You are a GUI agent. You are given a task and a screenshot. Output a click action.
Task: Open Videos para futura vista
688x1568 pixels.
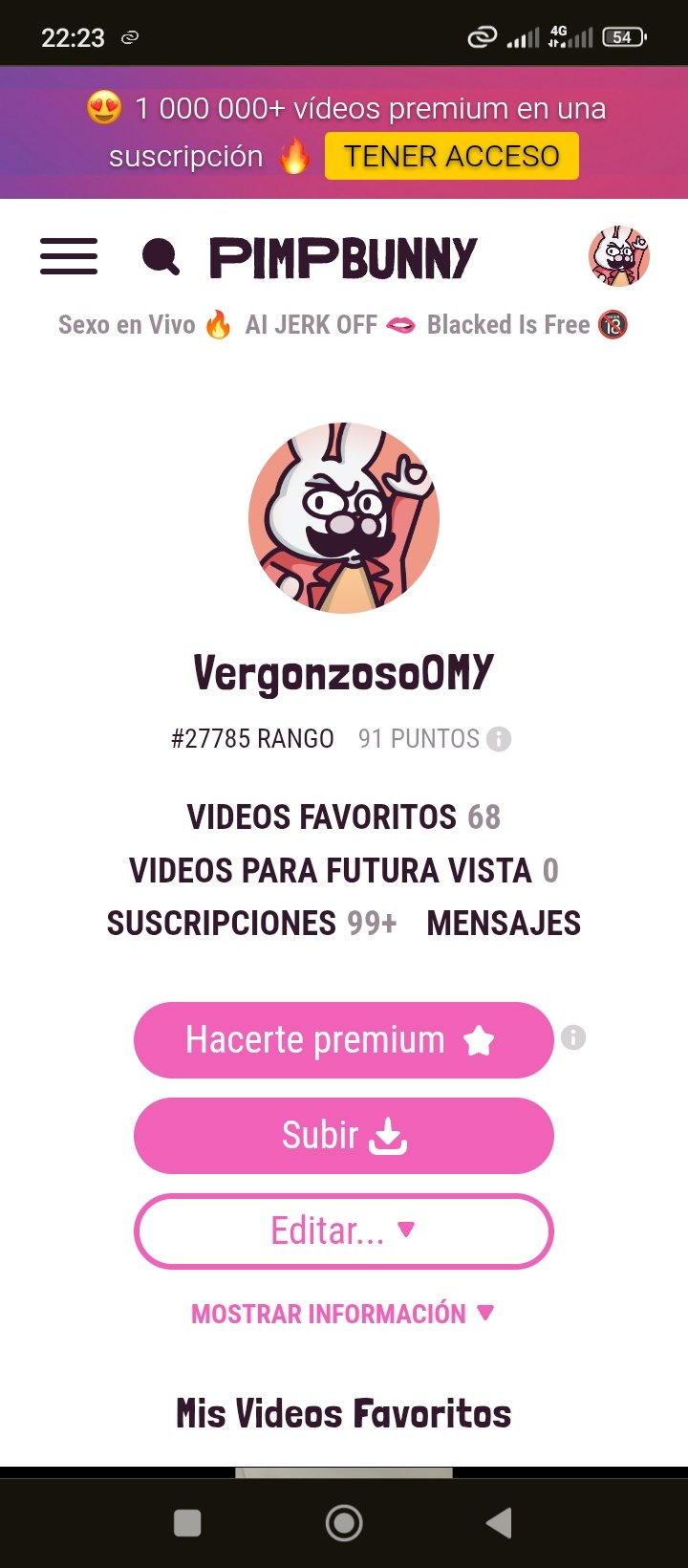[x=343, y=871]
